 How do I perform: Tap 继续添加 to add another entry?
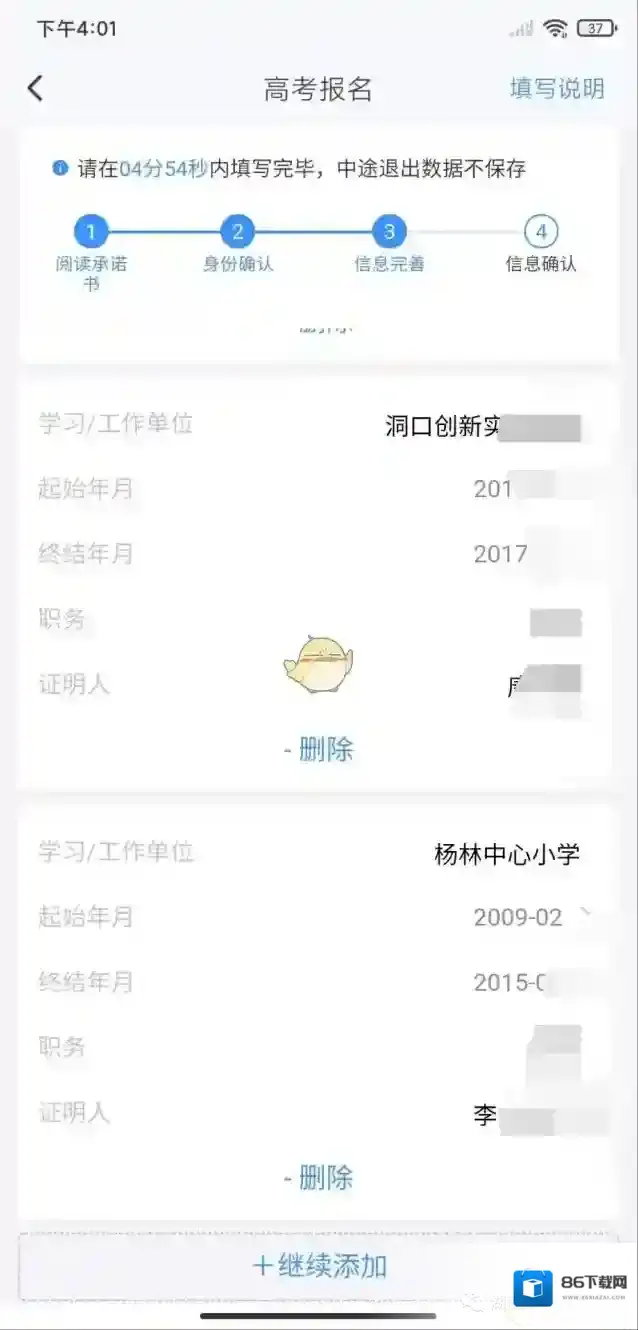click(318, 1266)
